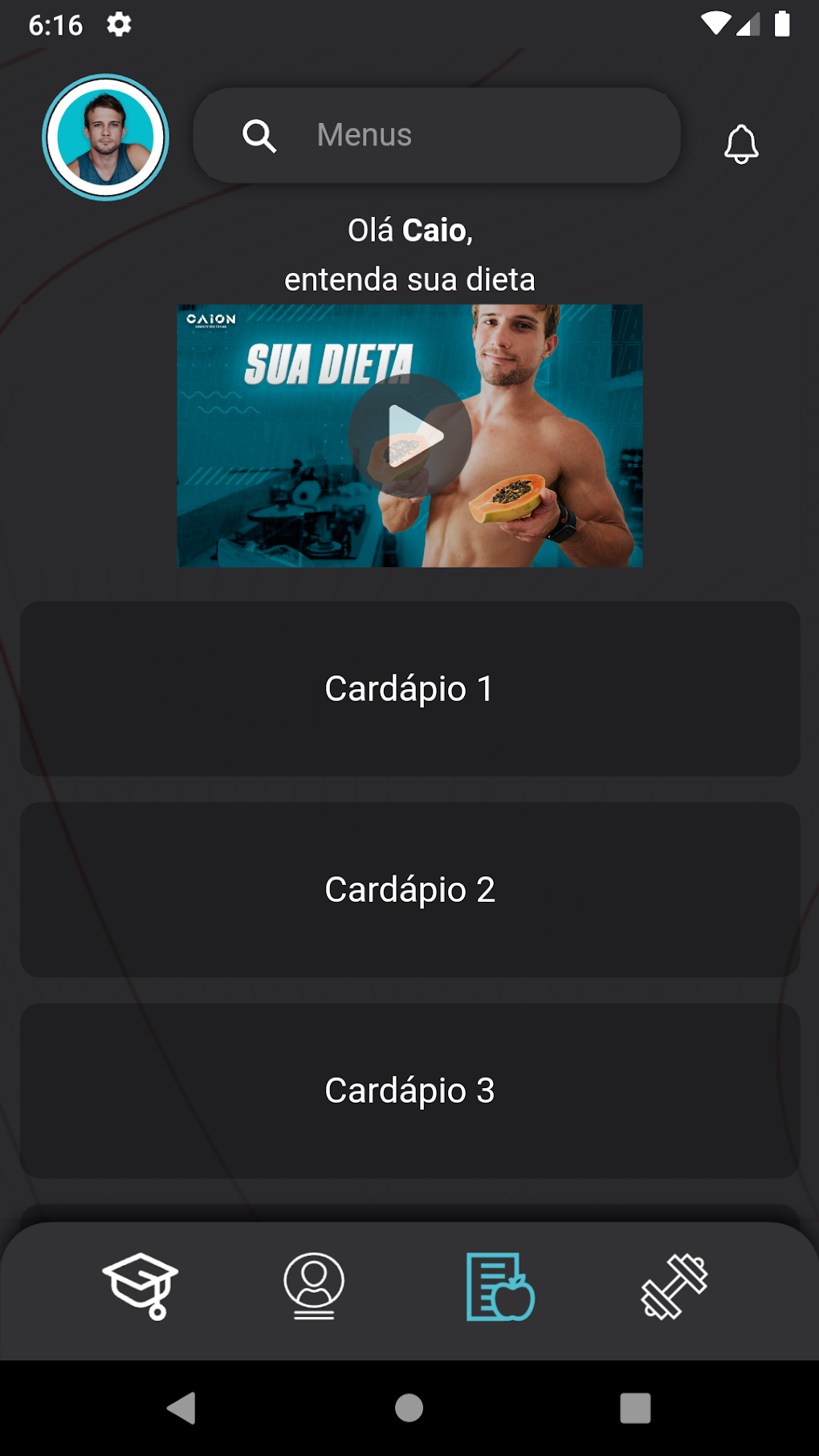Screen dimensions: 819x1456
Task: Tap the Menus search field
Action: pyautogui.click(x=438, y=135)
